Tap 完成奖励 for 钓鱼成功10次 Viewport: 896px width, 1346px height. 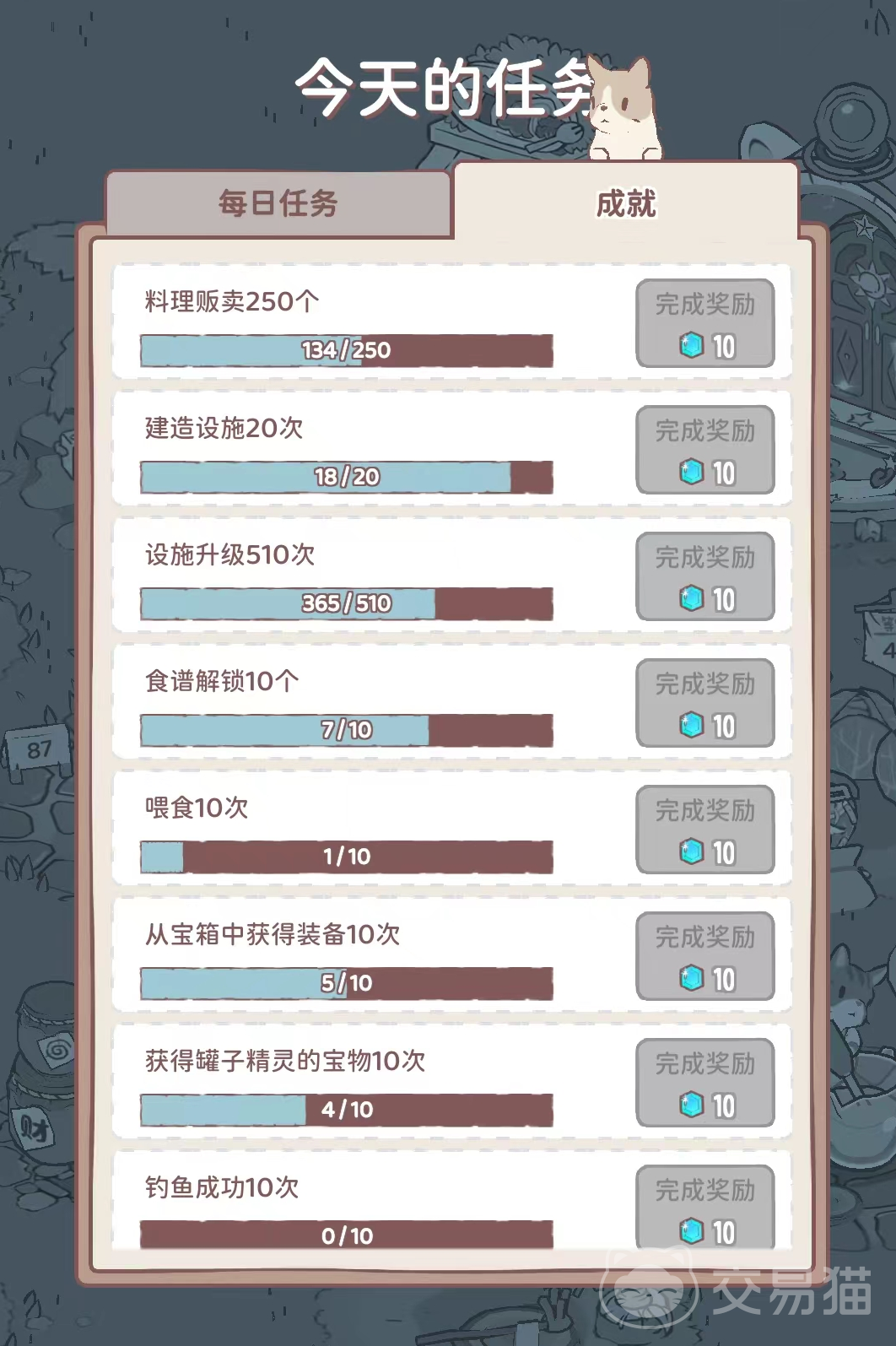click(704, 1207)
